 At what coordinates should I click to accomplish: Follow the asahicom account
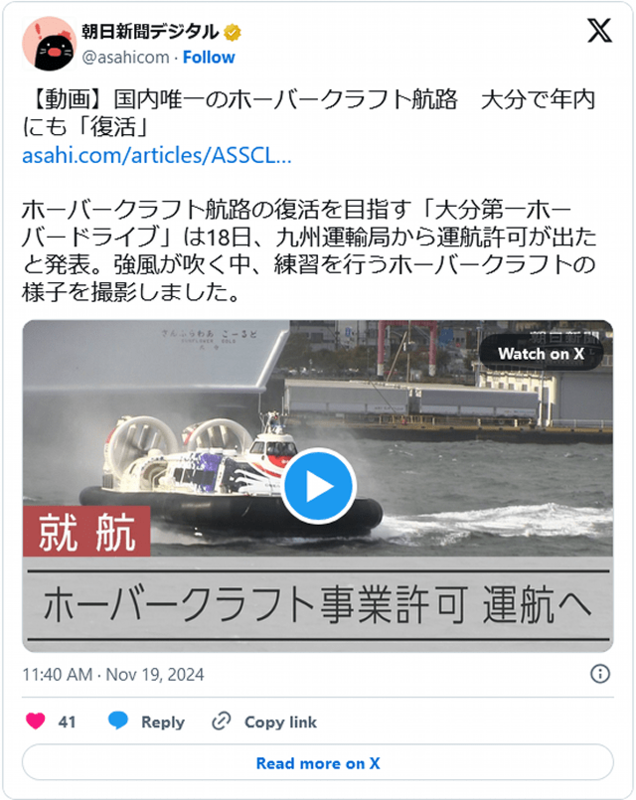(209, 57)
